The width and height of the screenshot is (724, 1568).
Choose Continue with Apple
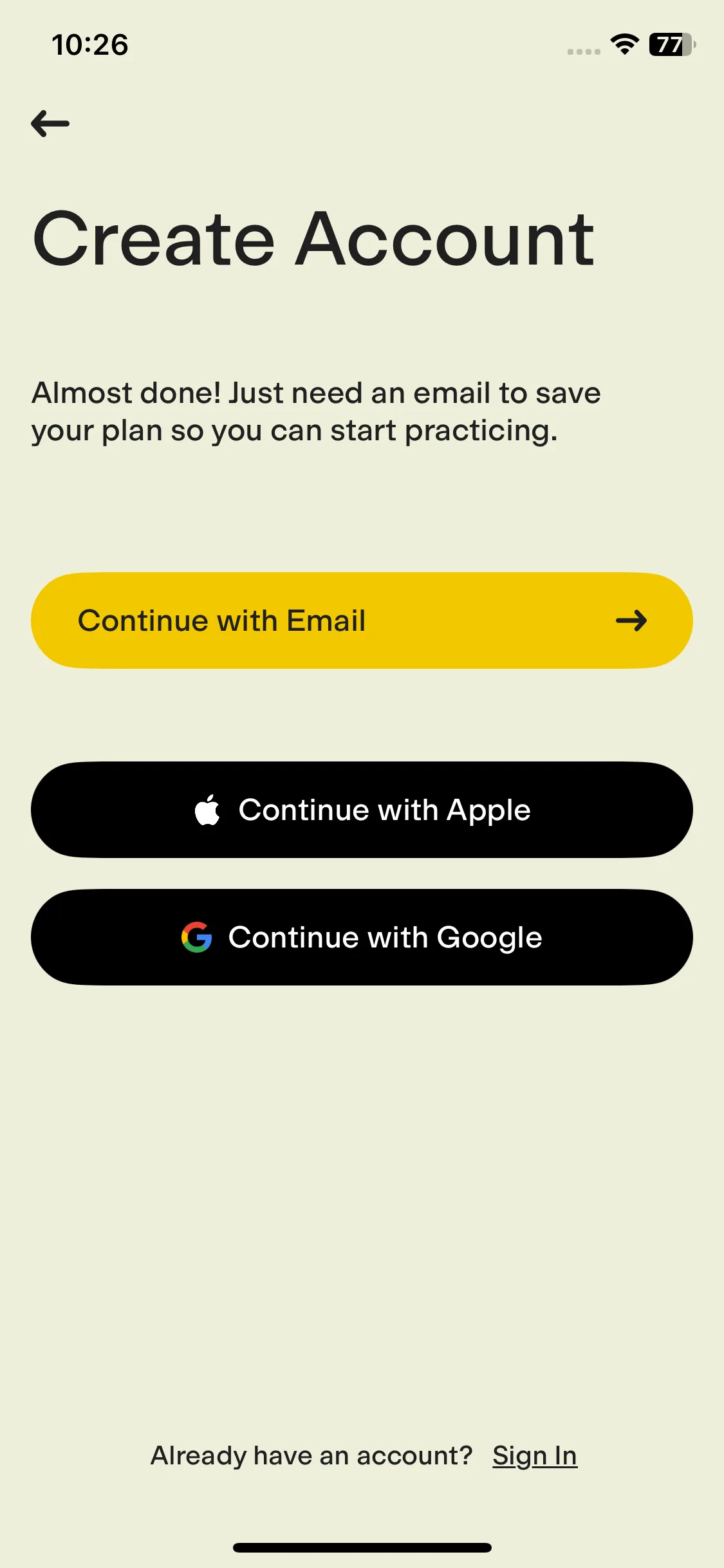pos(362,810)
